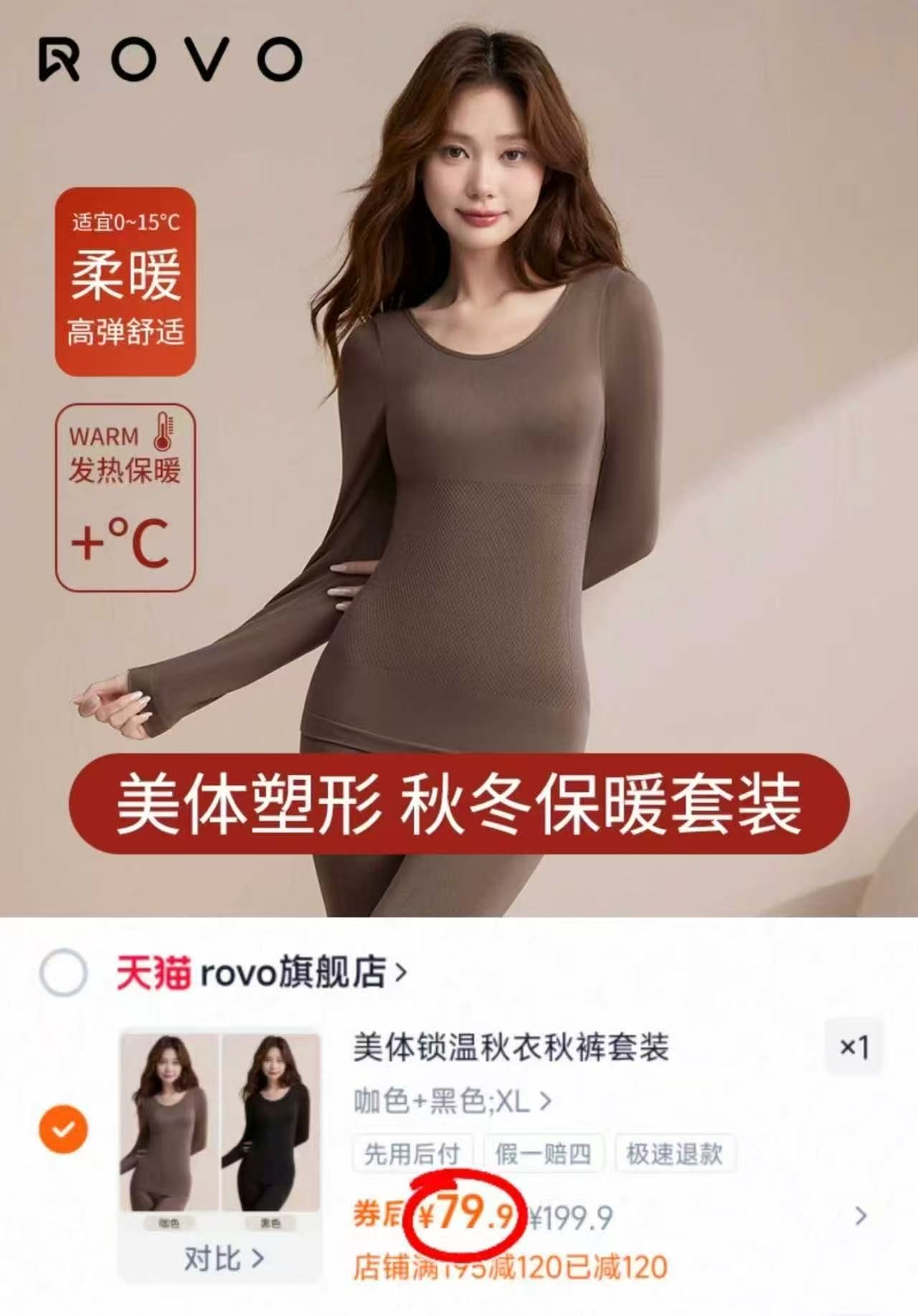The width and height of the screenshot is (918, 1316).
Task: Expand item details via right chevron arrow
Action: click(x=863, y=1215)
